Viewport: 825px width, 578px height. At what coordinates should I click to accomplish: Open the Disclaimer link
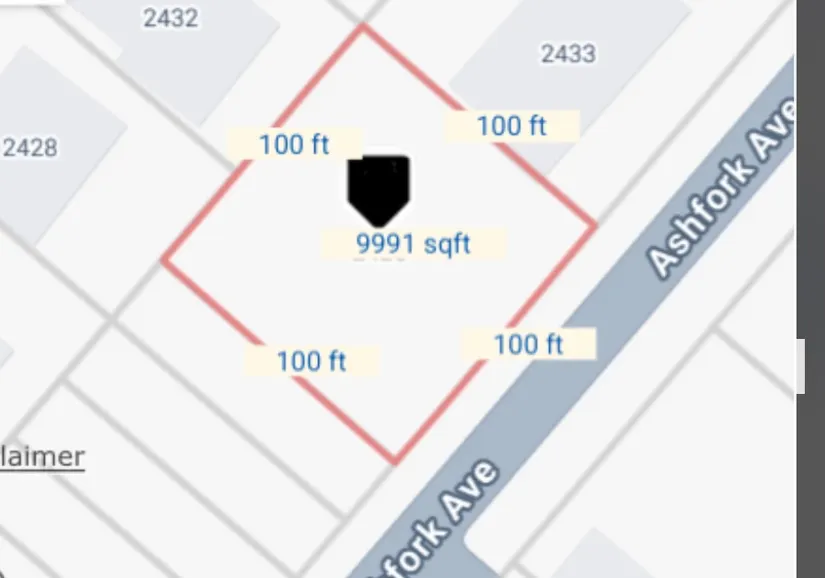point(42,457)
